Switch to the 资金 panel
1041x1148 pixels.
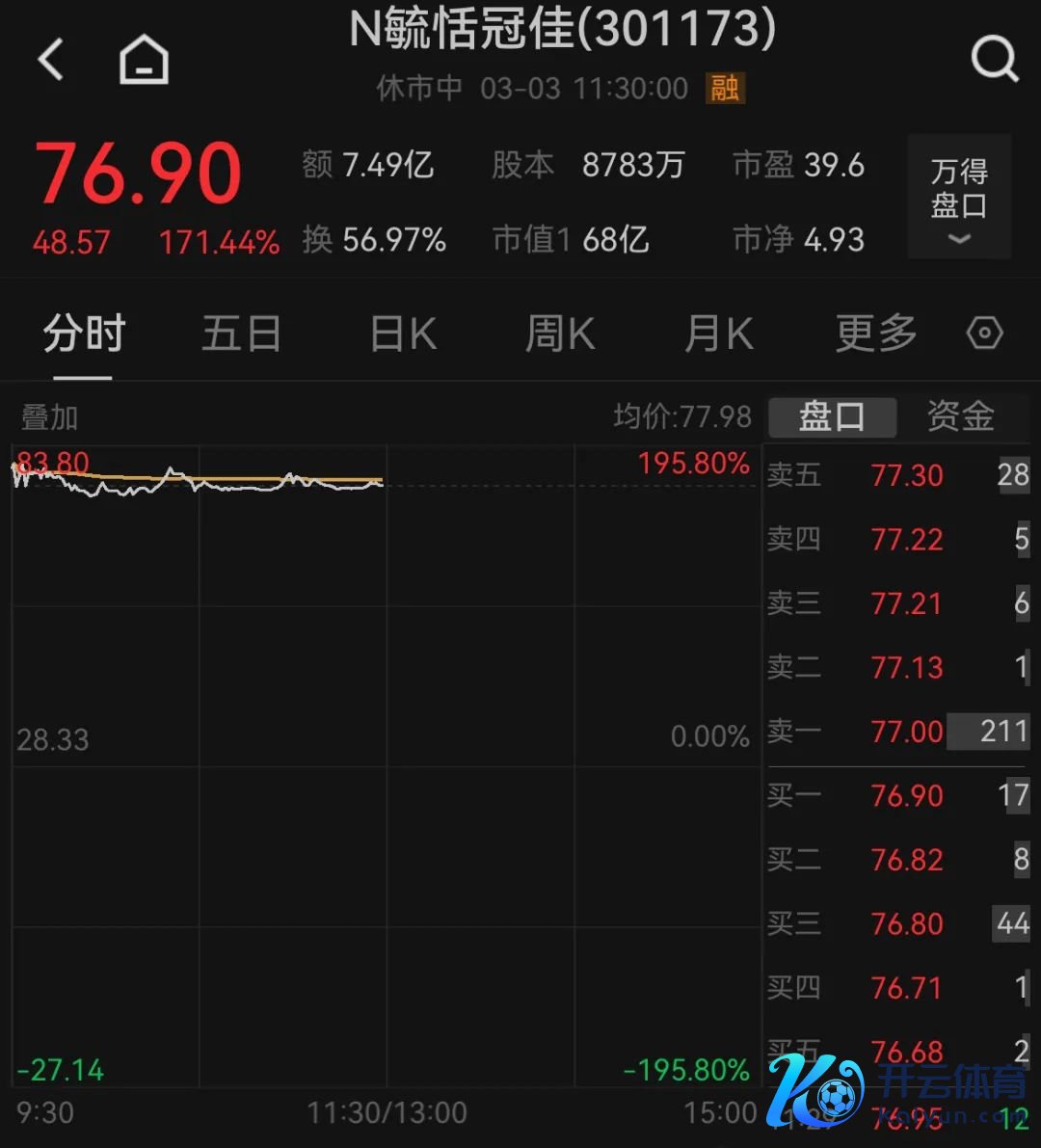click(960, 416)
